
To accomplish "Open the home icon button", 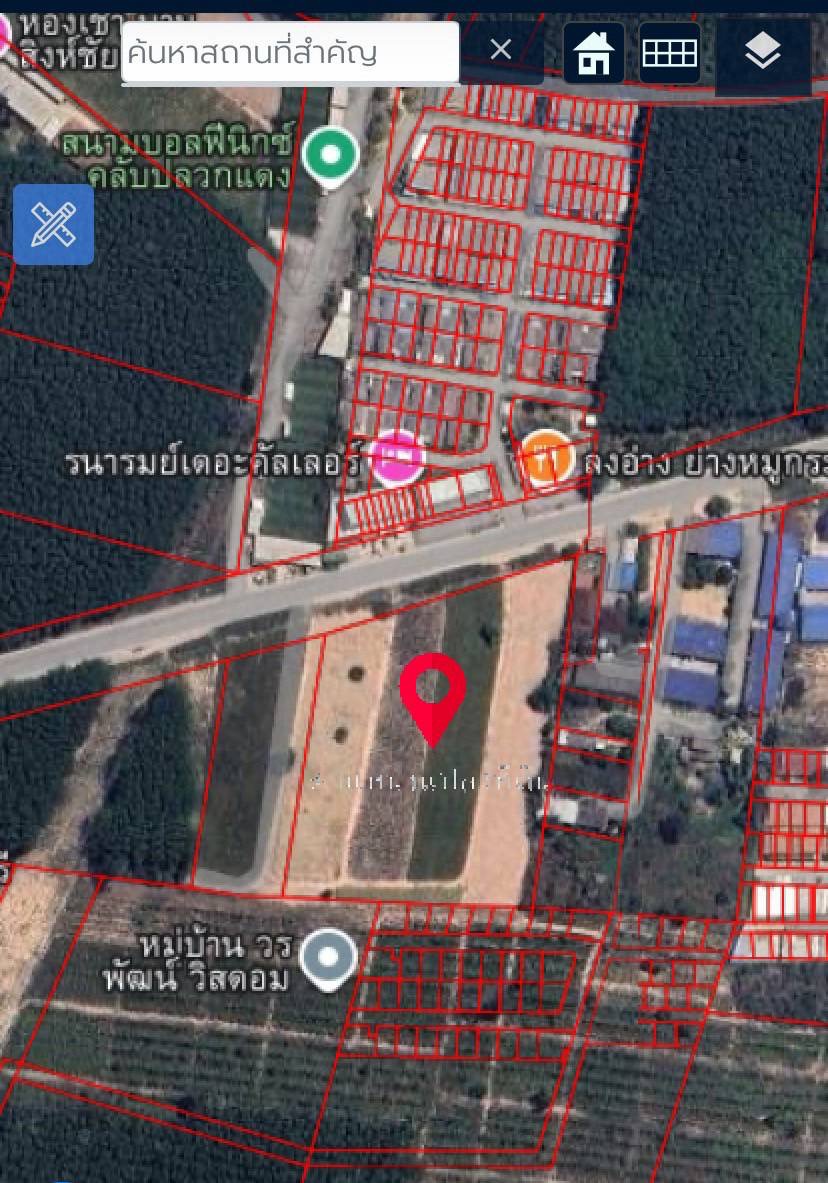I will [594, 53].
